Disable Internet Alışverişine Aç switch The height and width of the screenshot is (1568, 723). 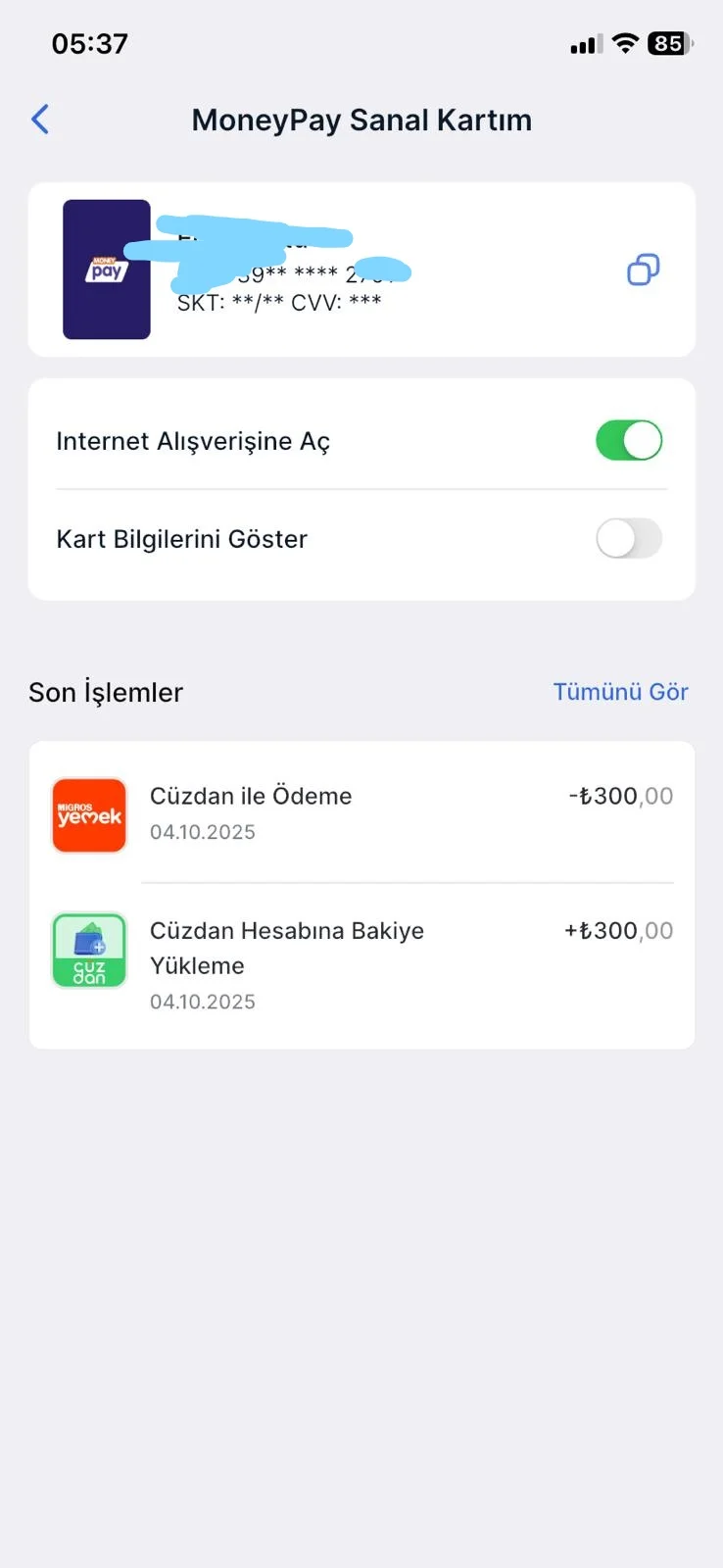(x=629, y=441)
